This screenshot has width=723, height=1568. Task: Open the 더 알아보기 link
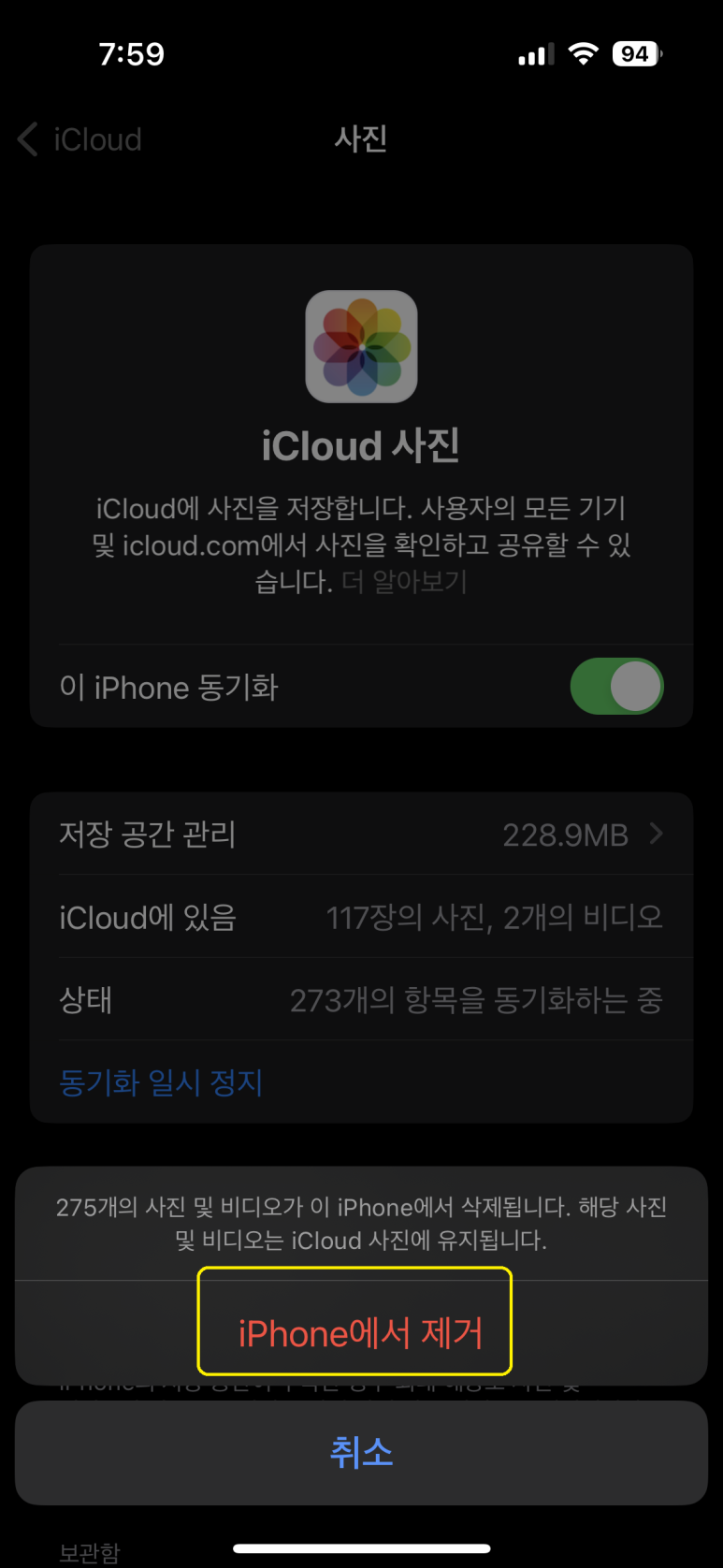404,582
